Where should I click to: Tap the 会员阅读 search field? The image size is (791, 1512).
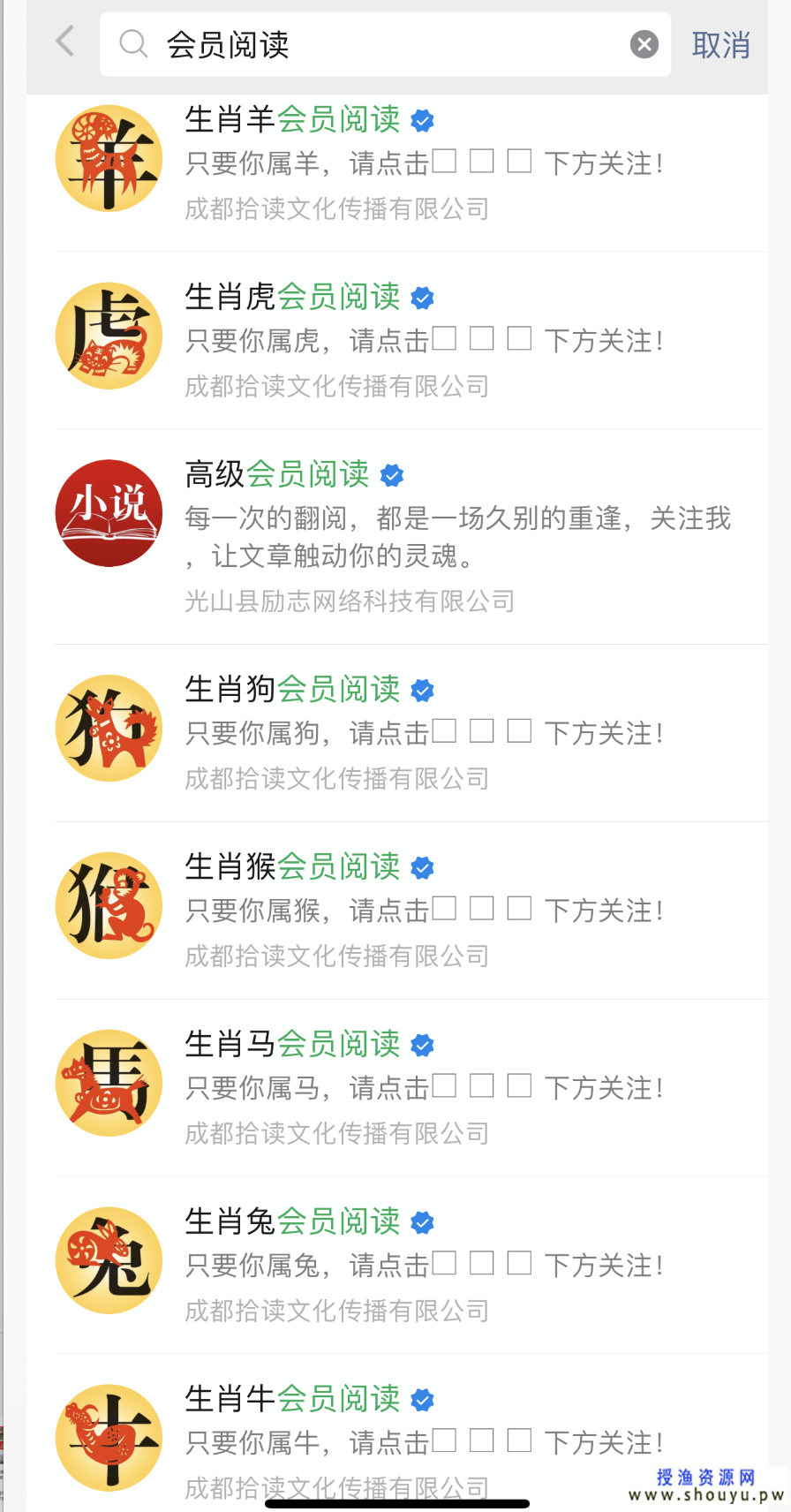coord(371,44)
